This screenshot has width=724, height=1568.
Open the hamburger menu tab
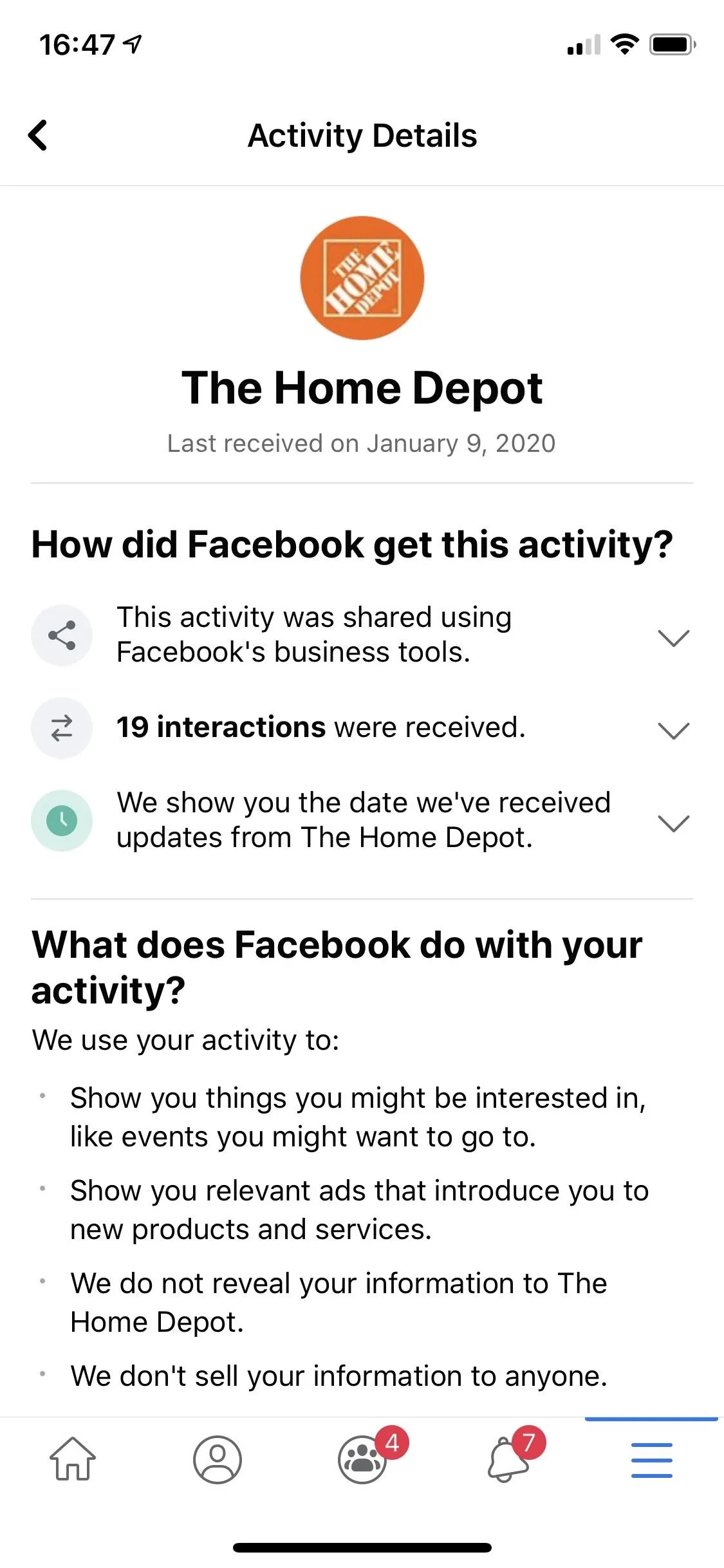651,1460
